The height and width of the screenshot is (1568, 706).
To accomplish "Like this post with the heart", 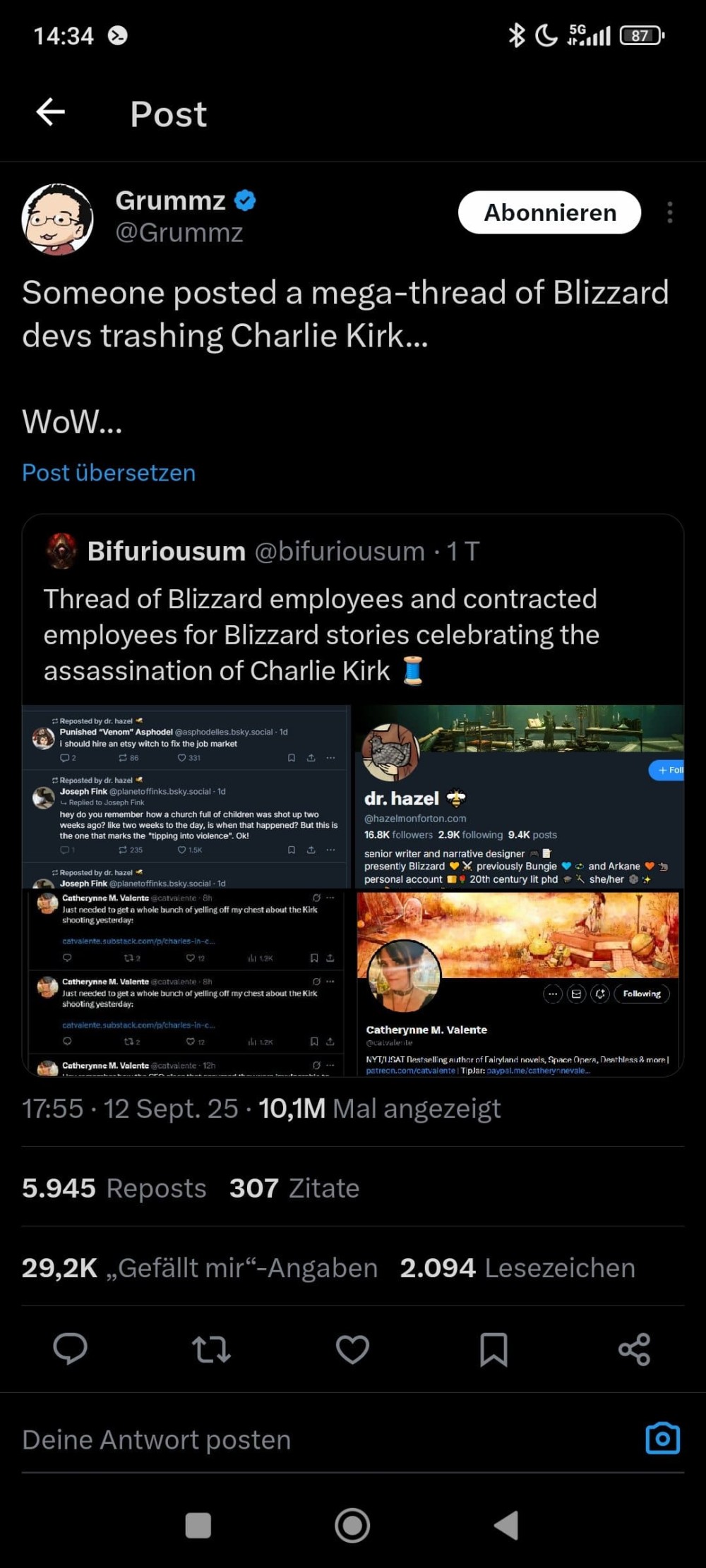I will [352, 1349].
